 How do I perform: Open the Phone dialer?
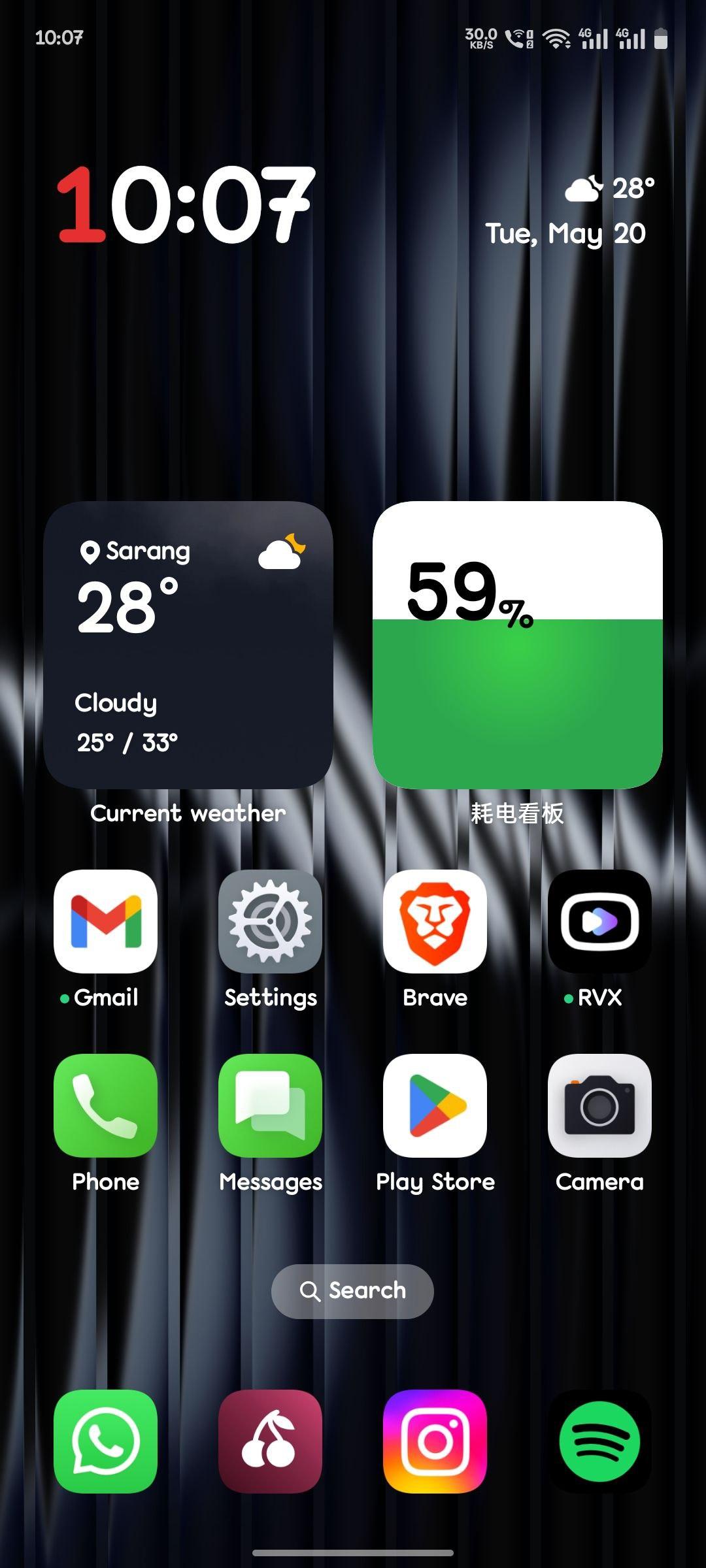105,1105
